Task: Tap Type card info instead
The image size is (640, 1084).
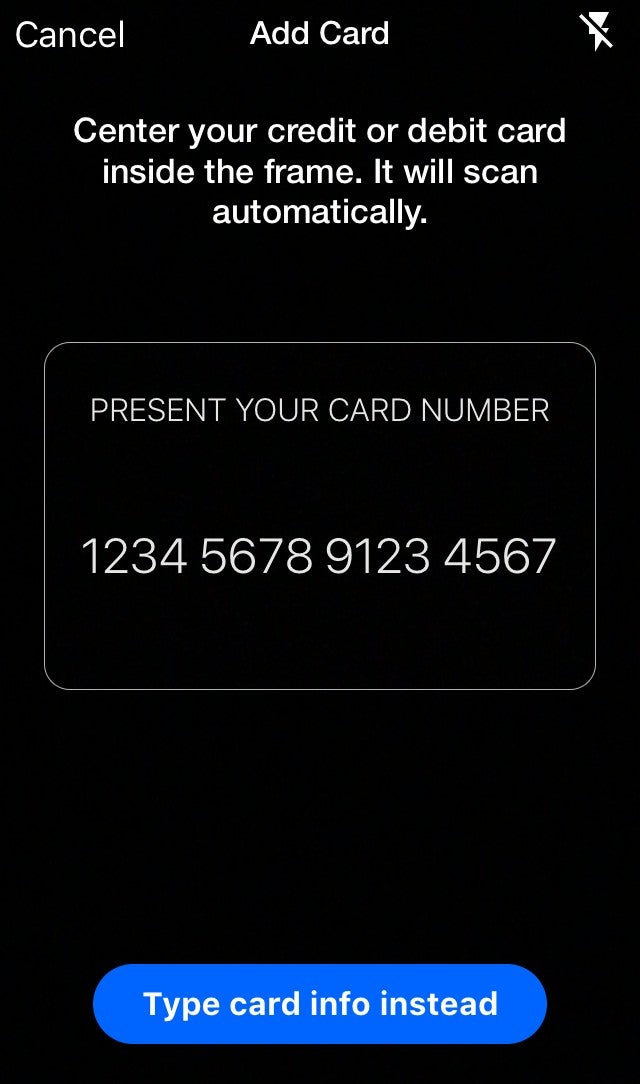Action: tap(320, 1003)
